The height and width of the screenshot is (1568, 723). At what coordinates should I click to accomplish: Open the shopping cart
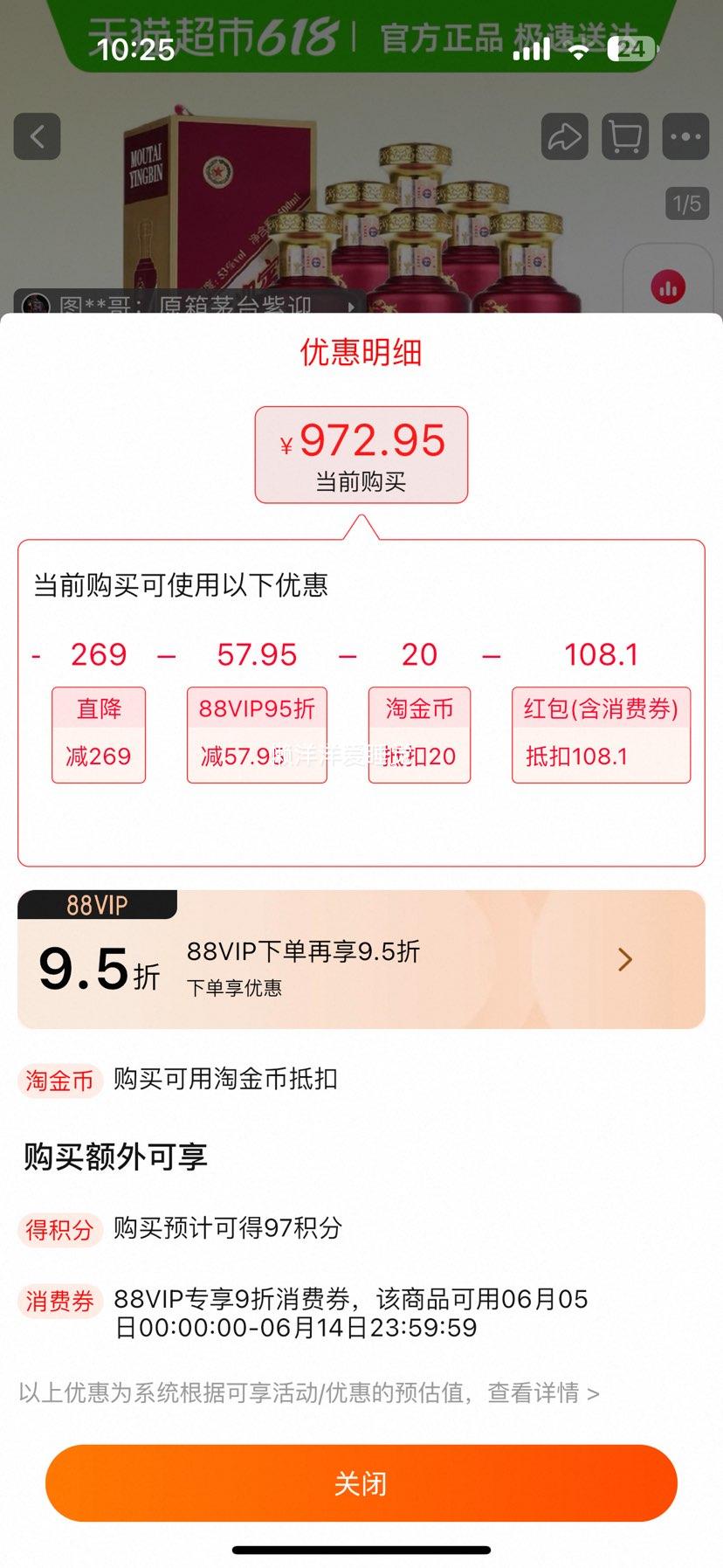624,136
